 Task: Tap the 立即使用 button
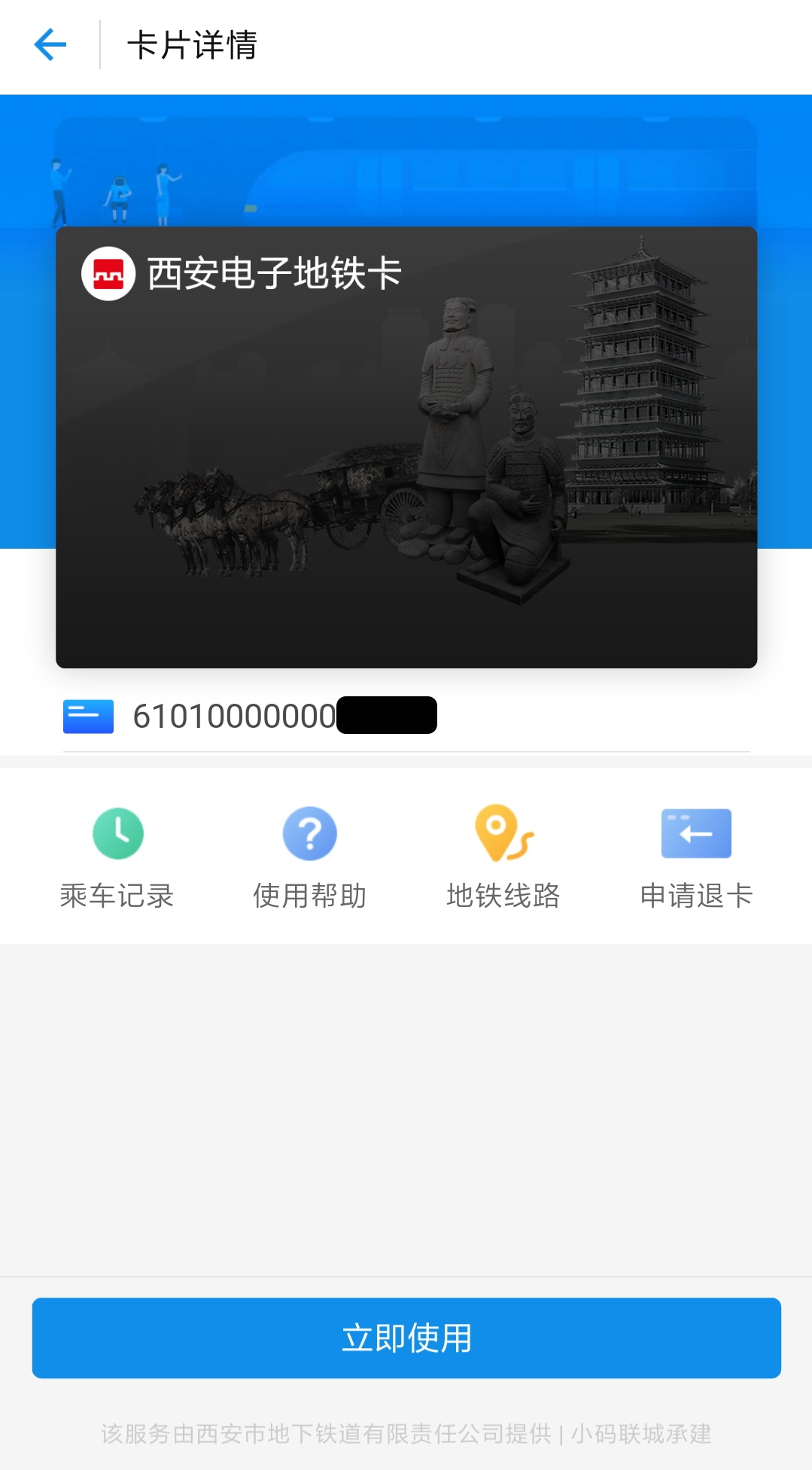pyautogui.click(x=406, y=1338)
